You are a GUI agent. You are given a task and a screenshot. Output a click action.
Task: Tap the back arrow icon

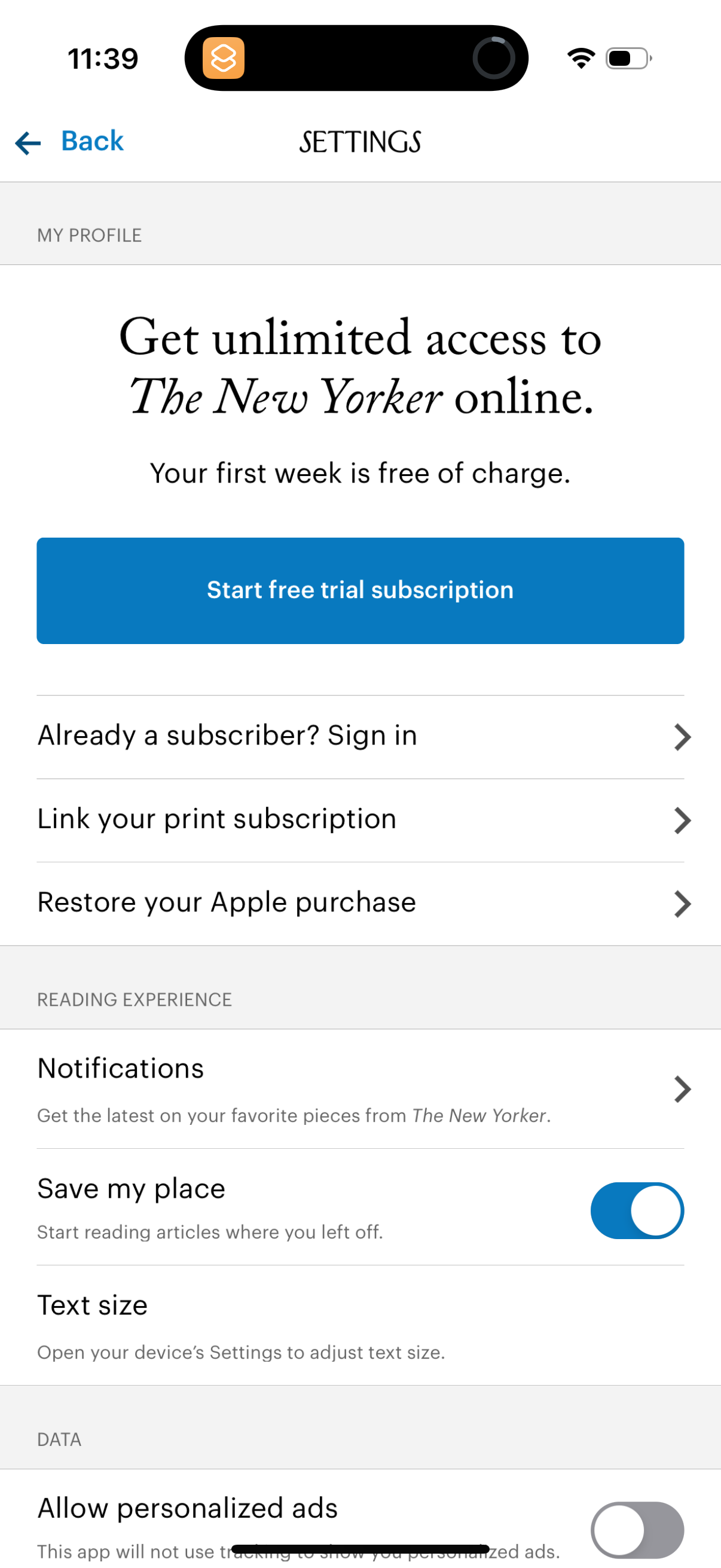27,143
